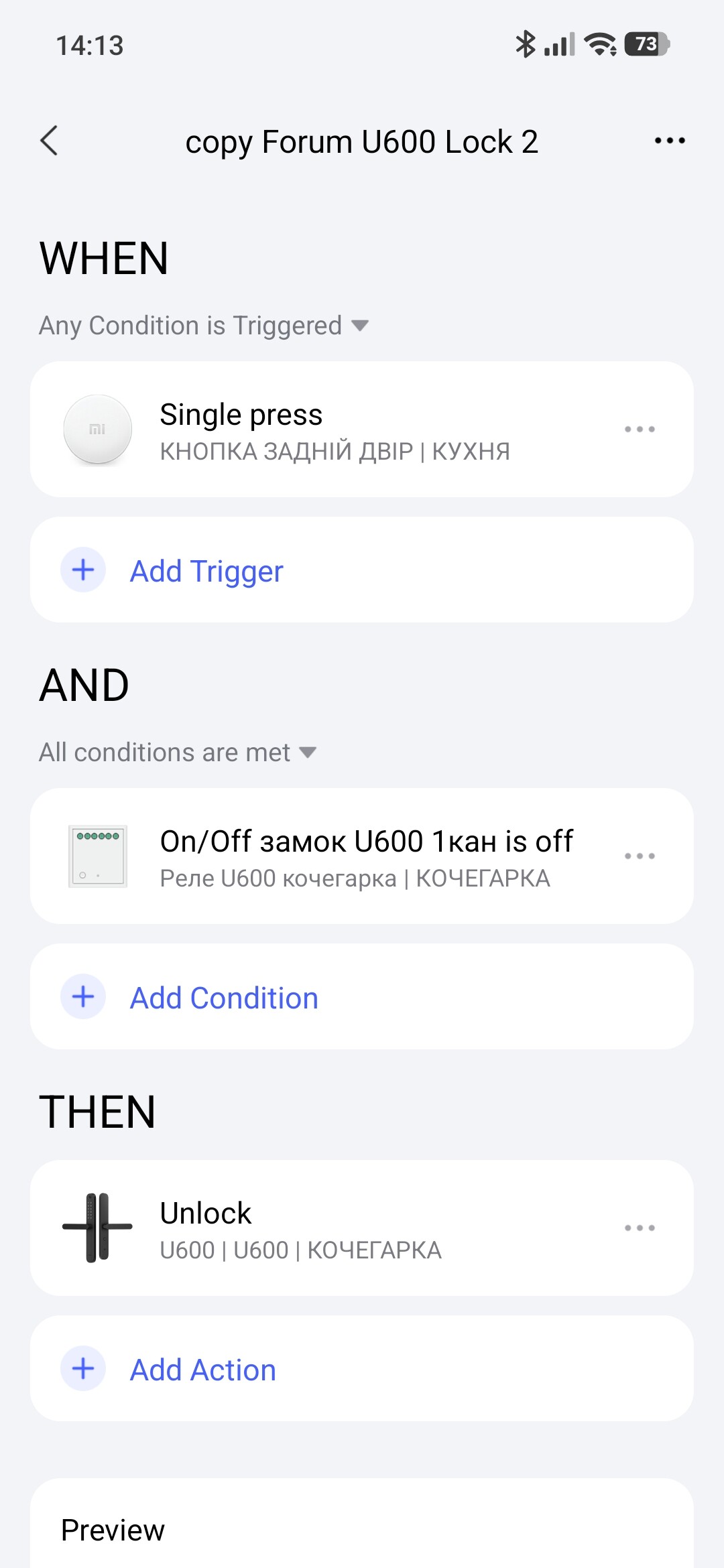
Task: Add a new action
Action: click(x=202, y=1370)
